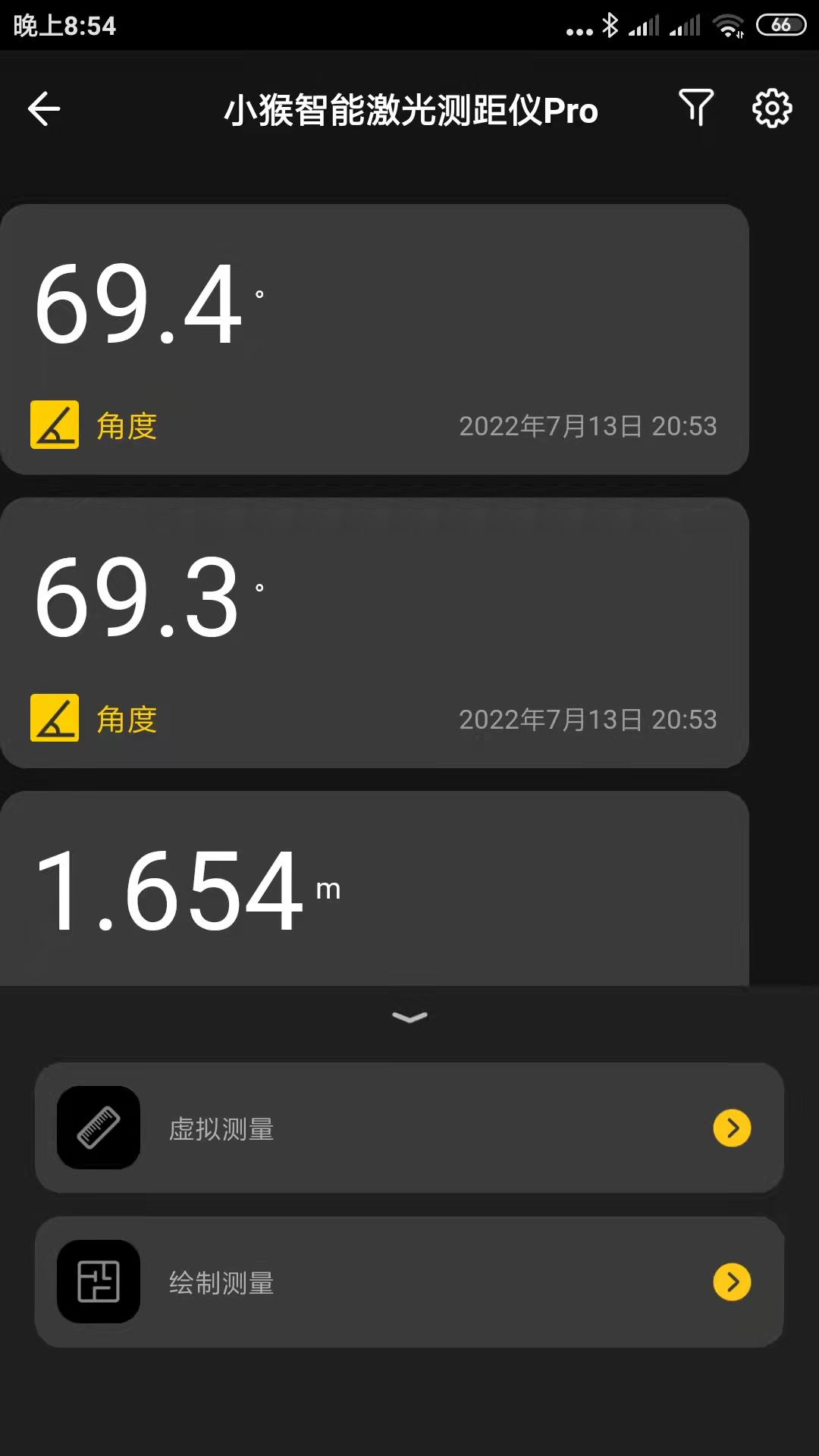
Task: Tap the floor plan icon for 绘制测量
Action: 98,1283
